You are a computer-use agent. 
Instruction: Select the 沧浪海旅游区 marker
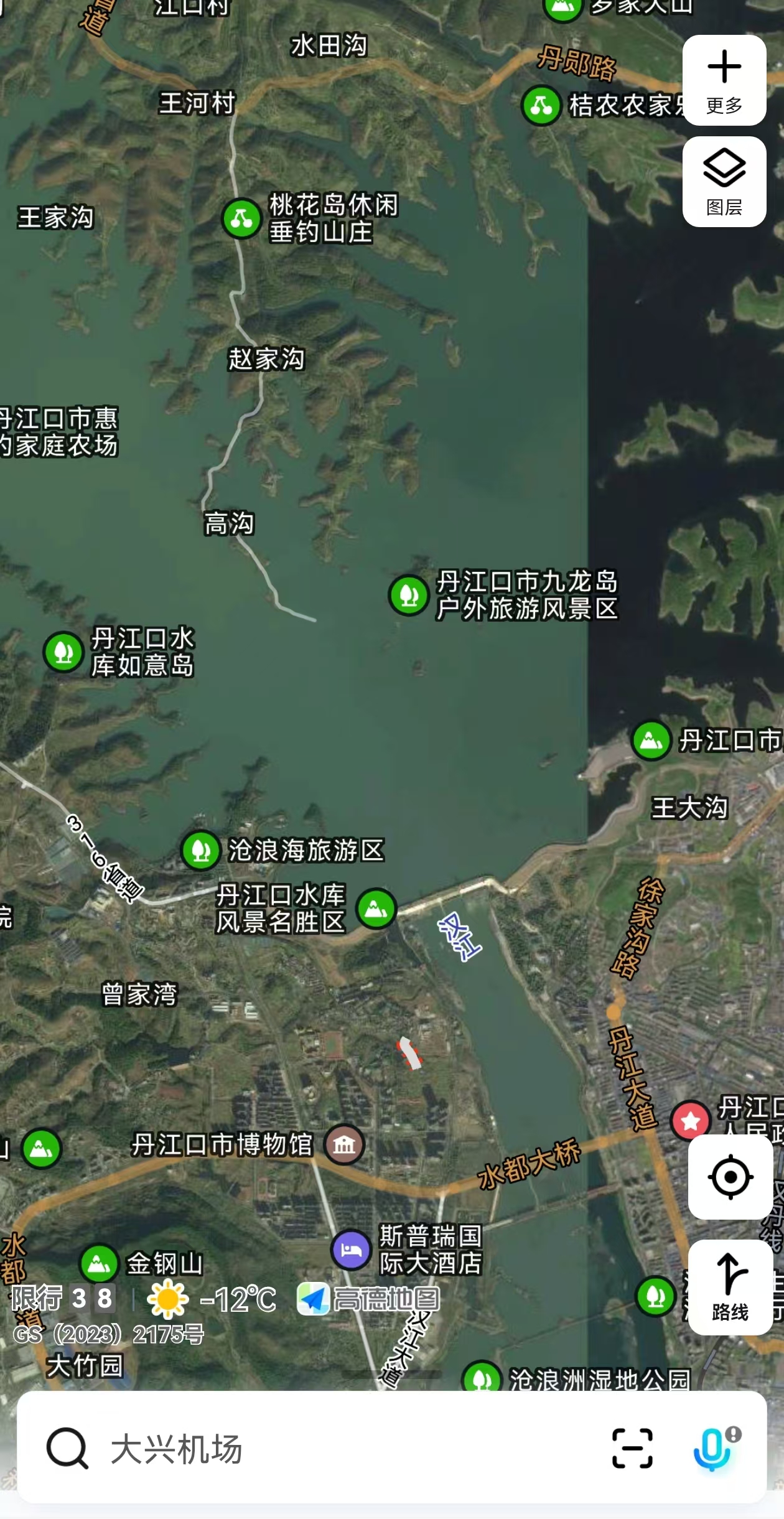tap(200, 850)
